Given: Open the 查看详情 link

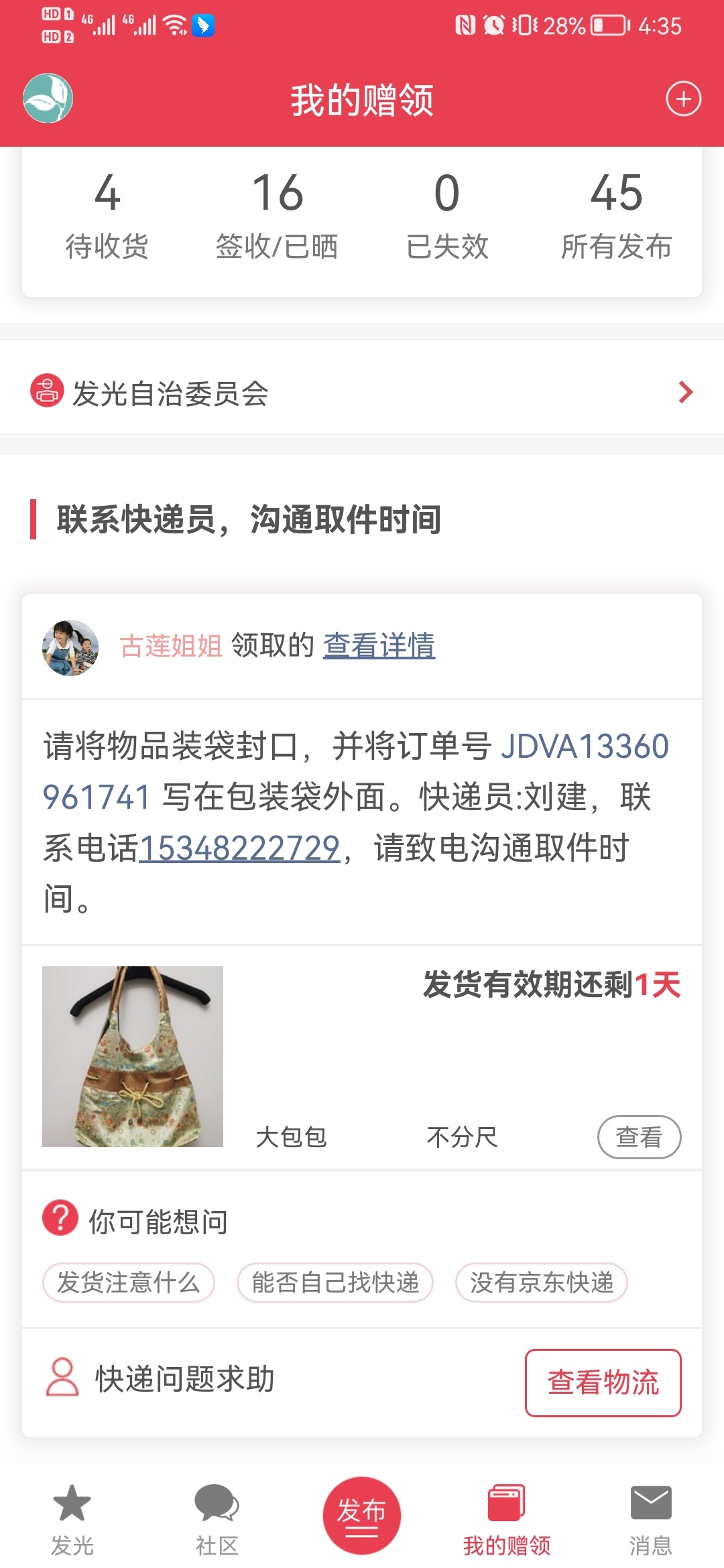Looking at the screenshot, I should pos(379,645).
